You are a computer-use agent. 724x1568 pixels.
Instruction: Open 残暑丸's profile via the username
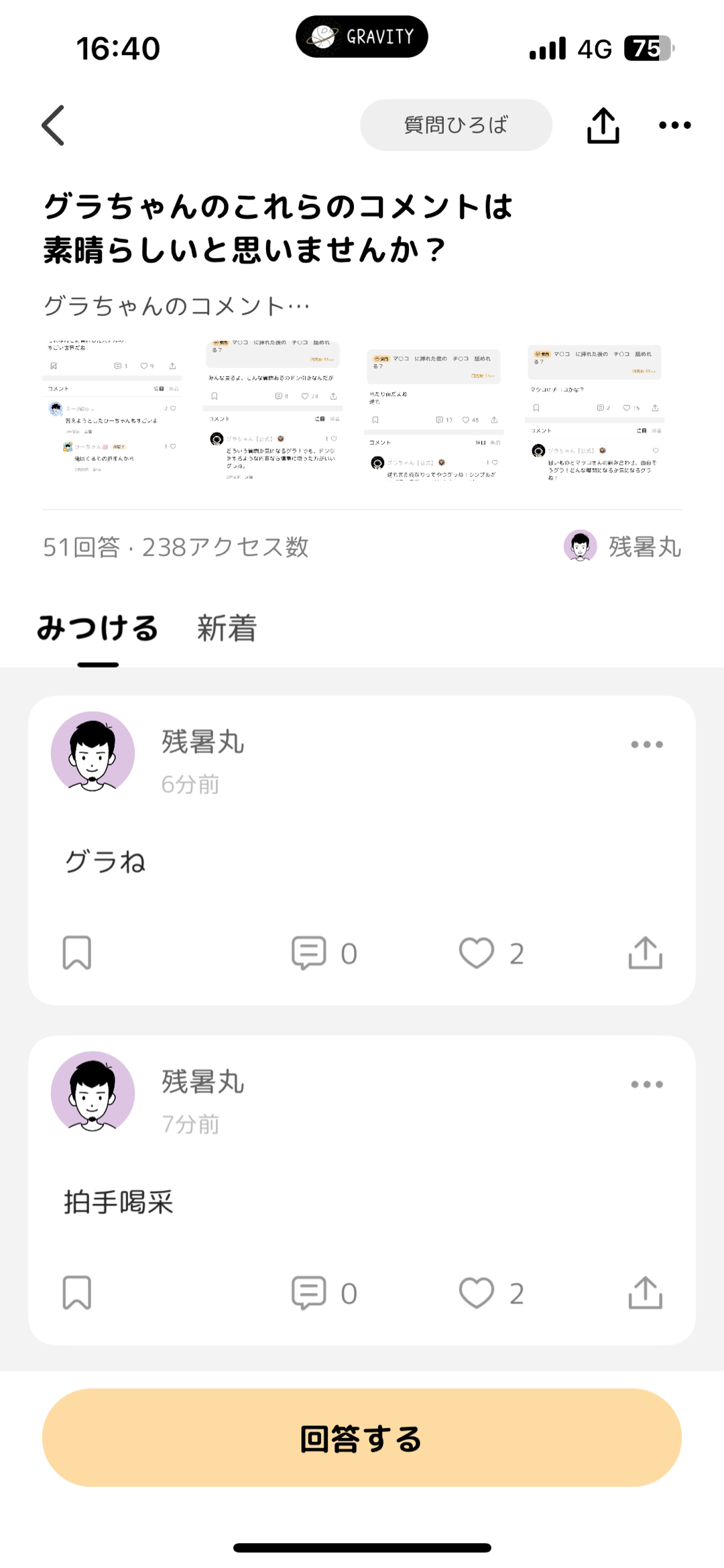(x=201, y=742)
